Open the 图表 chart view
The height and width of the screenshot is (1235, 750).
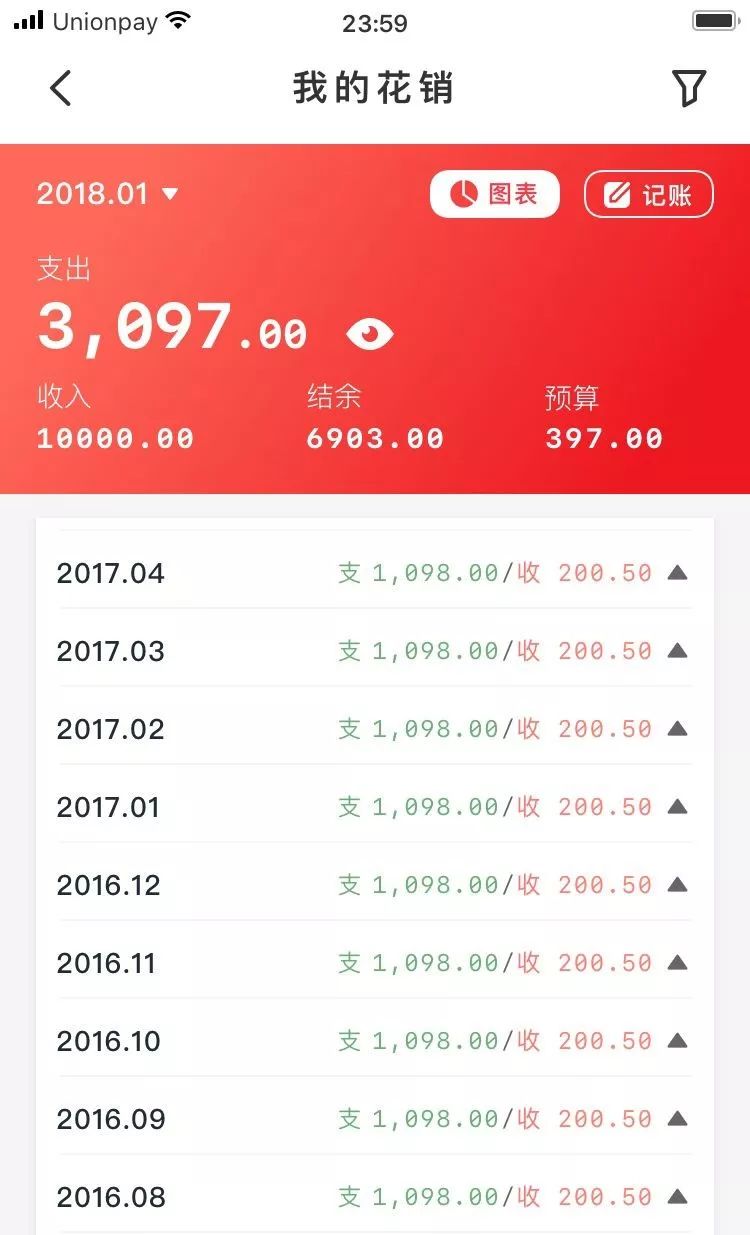click(494, 194)
